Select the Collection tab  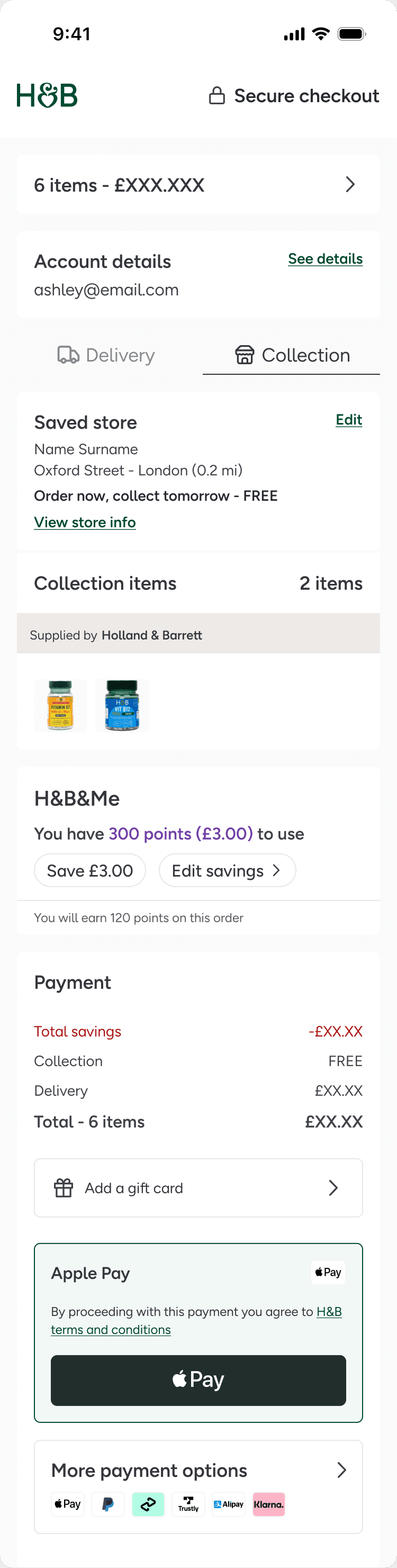(292, 355)
